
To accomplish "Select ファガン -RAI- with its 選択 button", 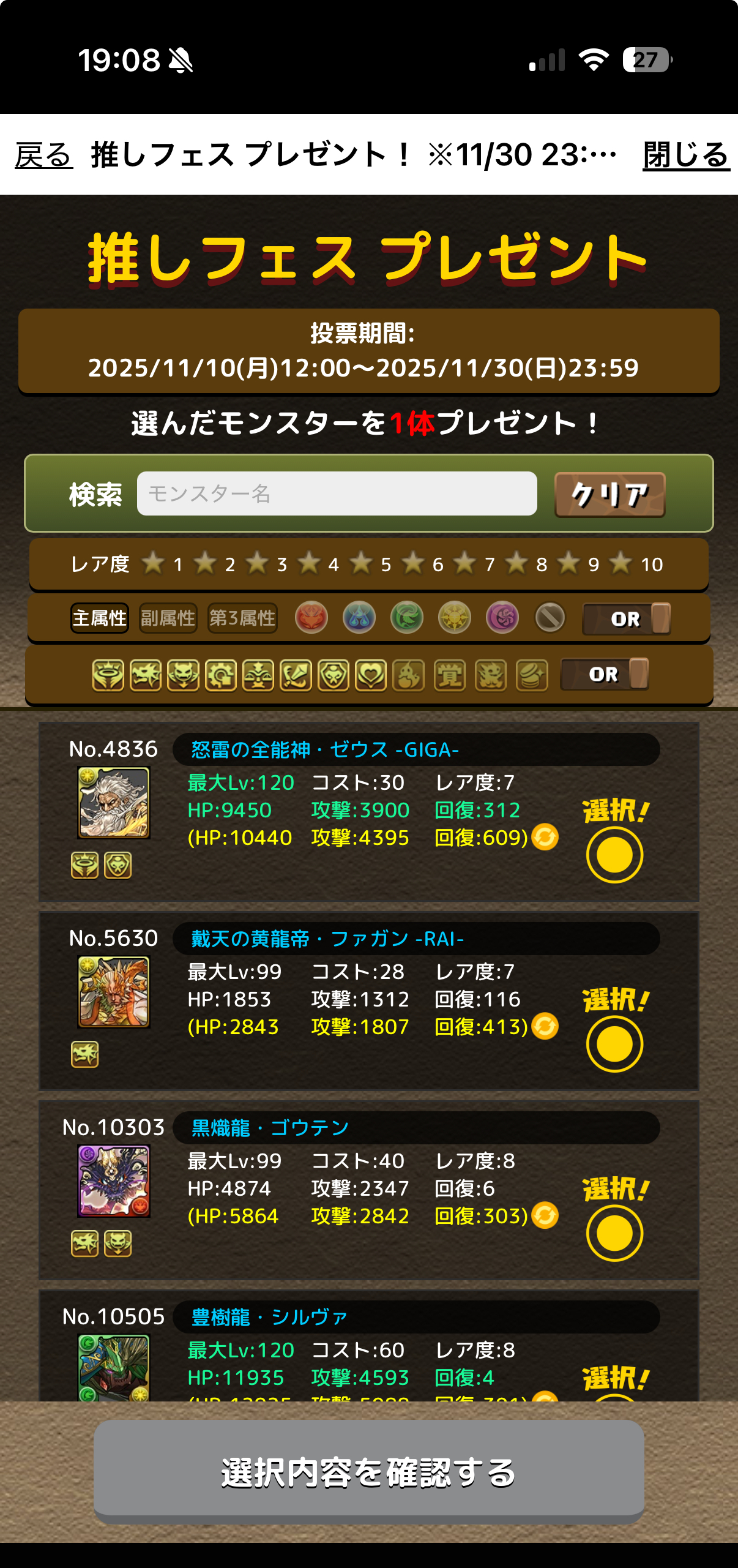I will (614, 1043).
